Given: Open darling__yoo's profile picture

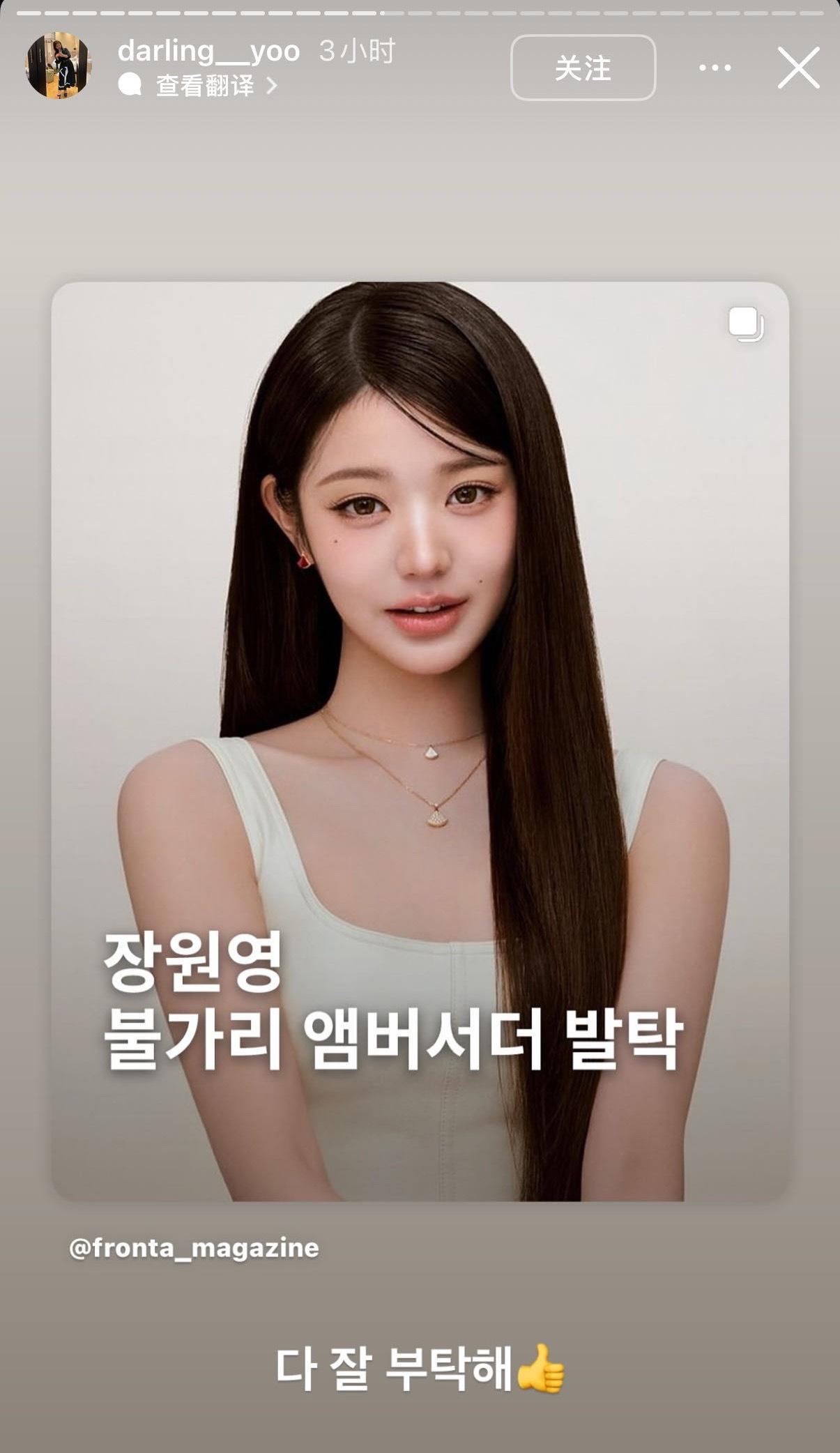Looking at the screenshot, I should point(58,66).
